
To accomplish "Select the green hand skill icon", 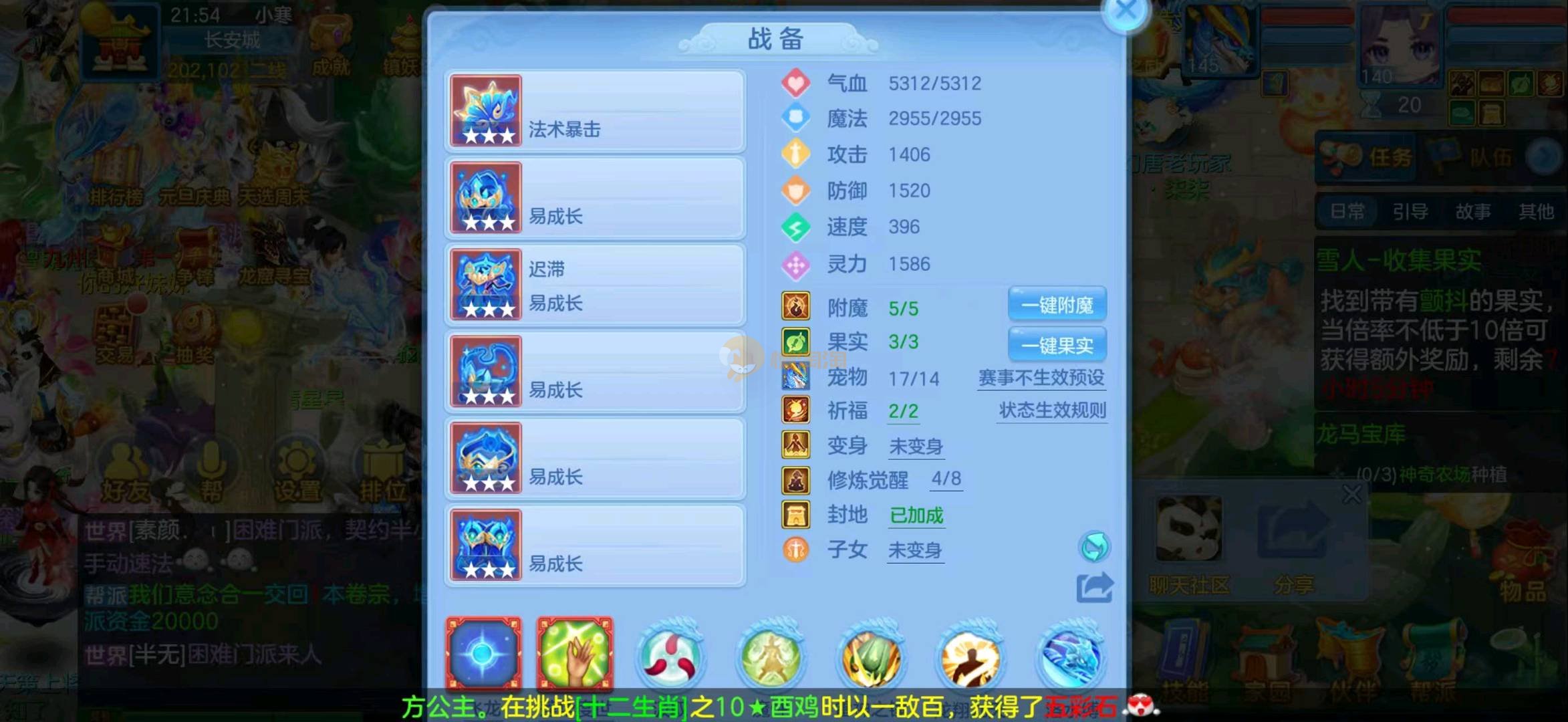I will (575, 654).
